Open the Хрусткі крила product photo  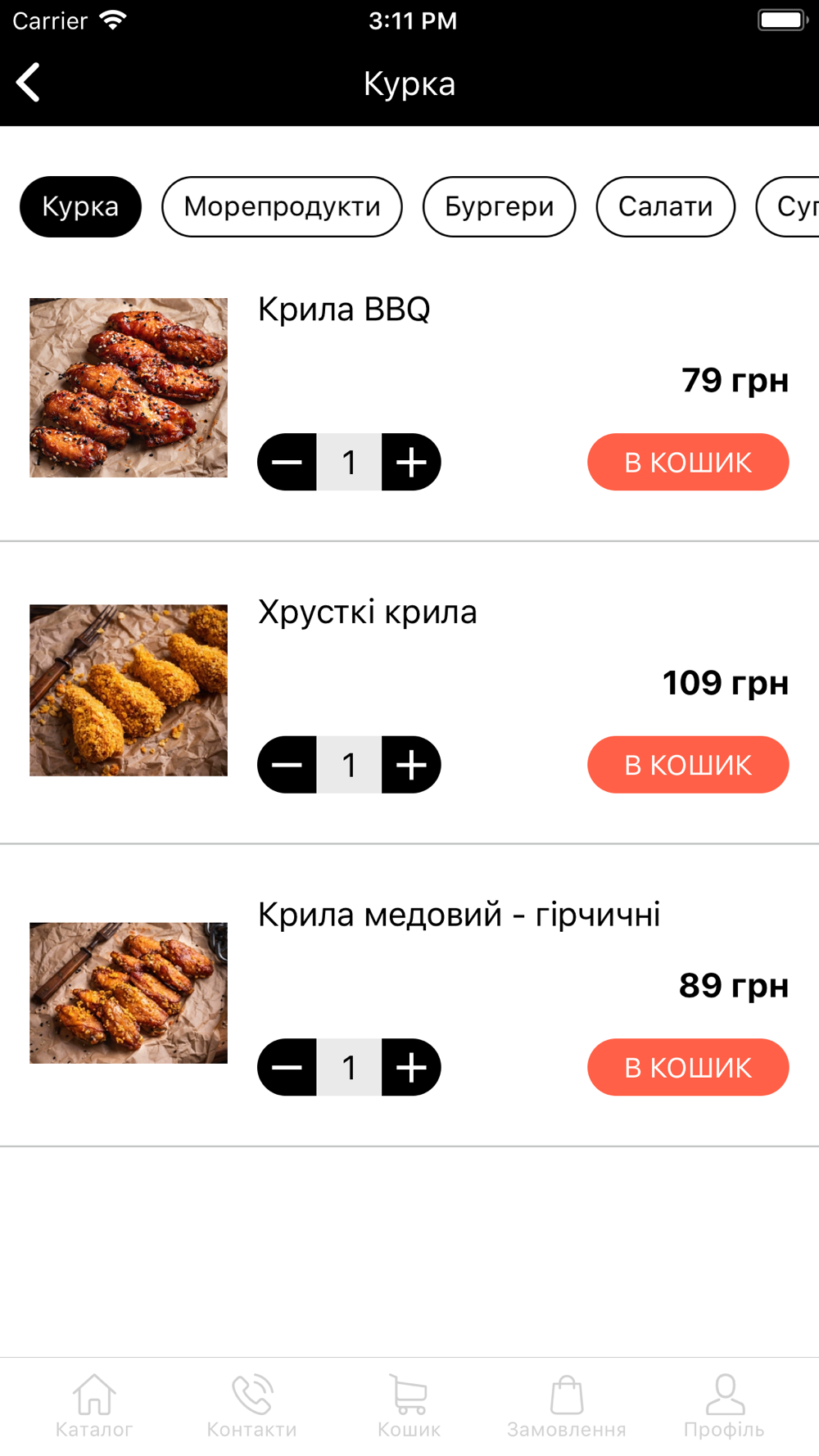[129, 690]
